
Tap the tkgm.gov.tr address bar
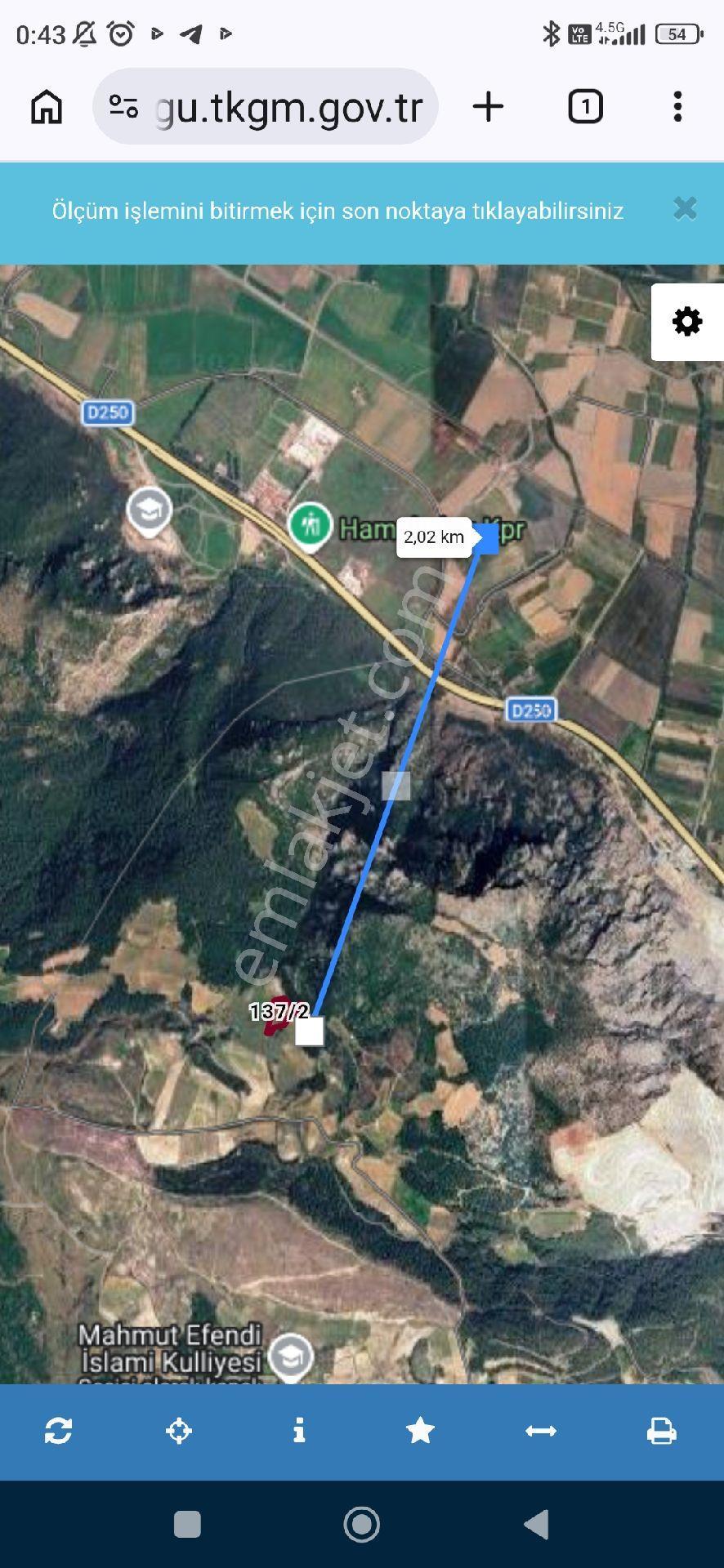pyautogui.click(x=266, y=107)
